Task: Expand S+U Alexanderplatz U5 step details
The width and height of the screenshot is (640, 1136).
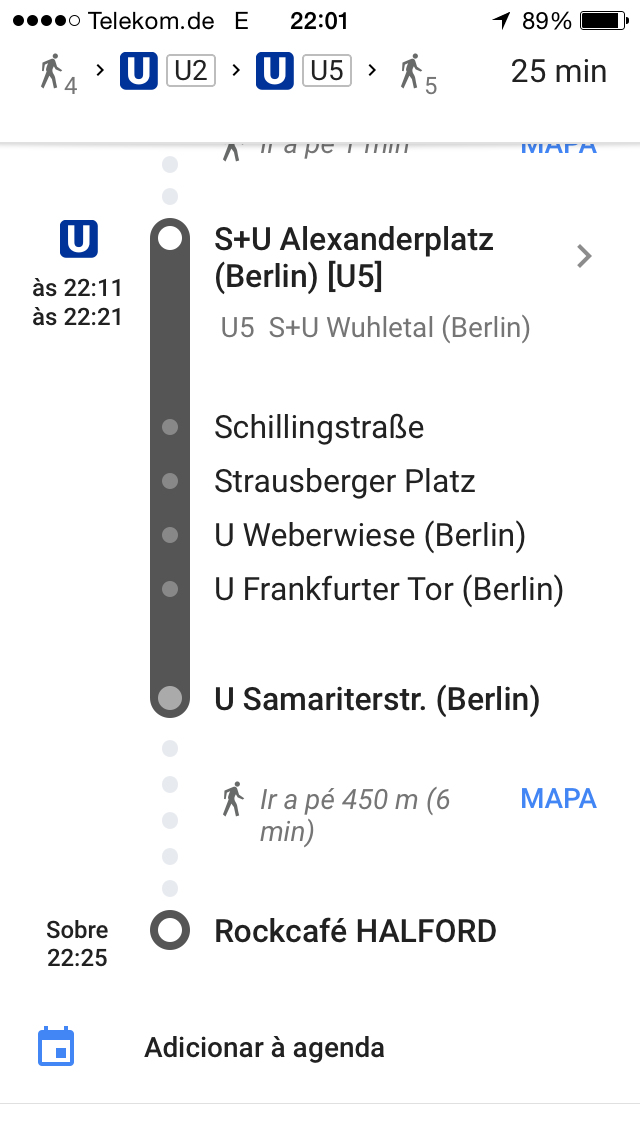Action: click(x=584, y=257)
